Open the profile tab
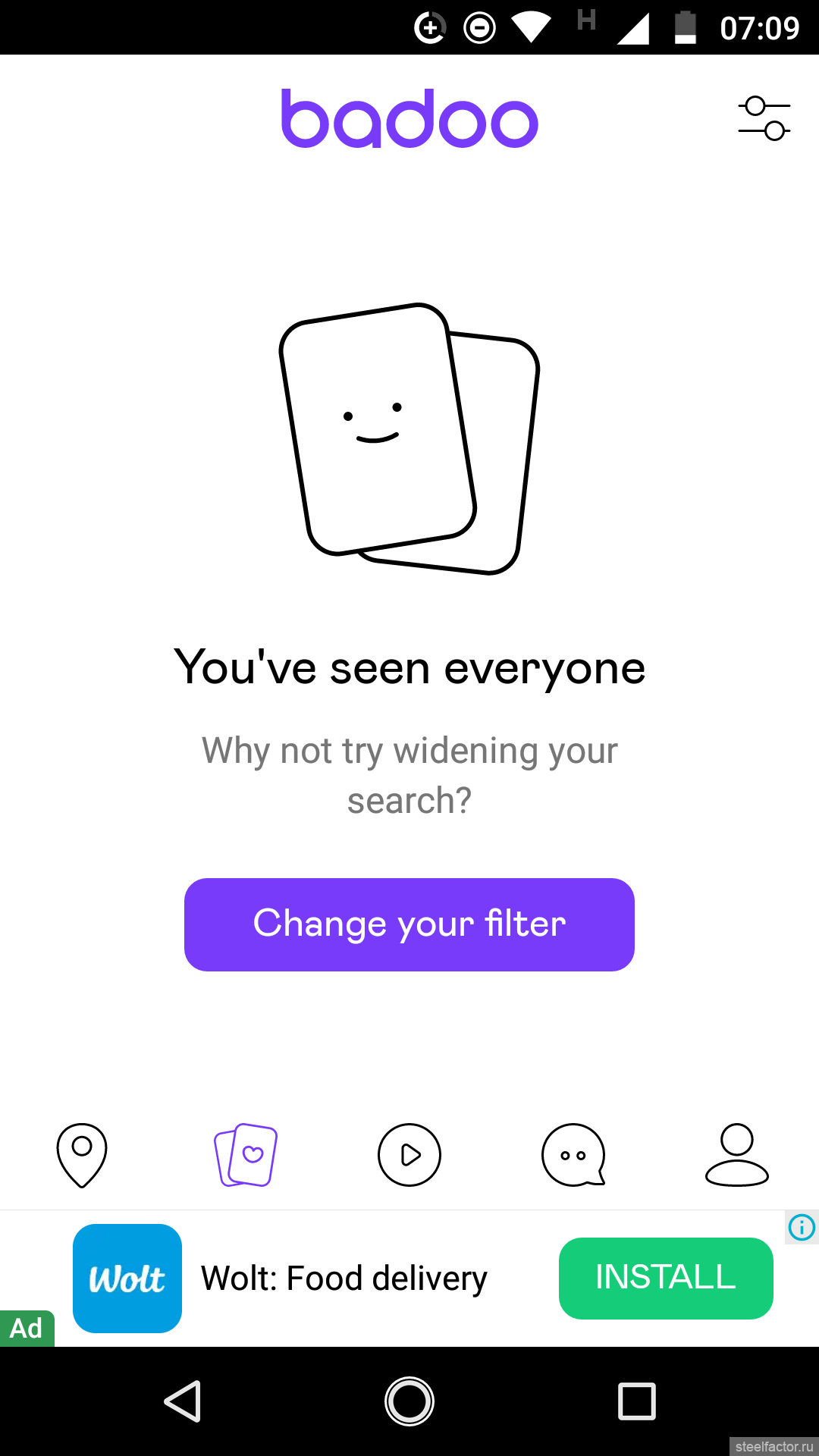Viewport: 819px width, 1456px height. tap(737, 1155)
